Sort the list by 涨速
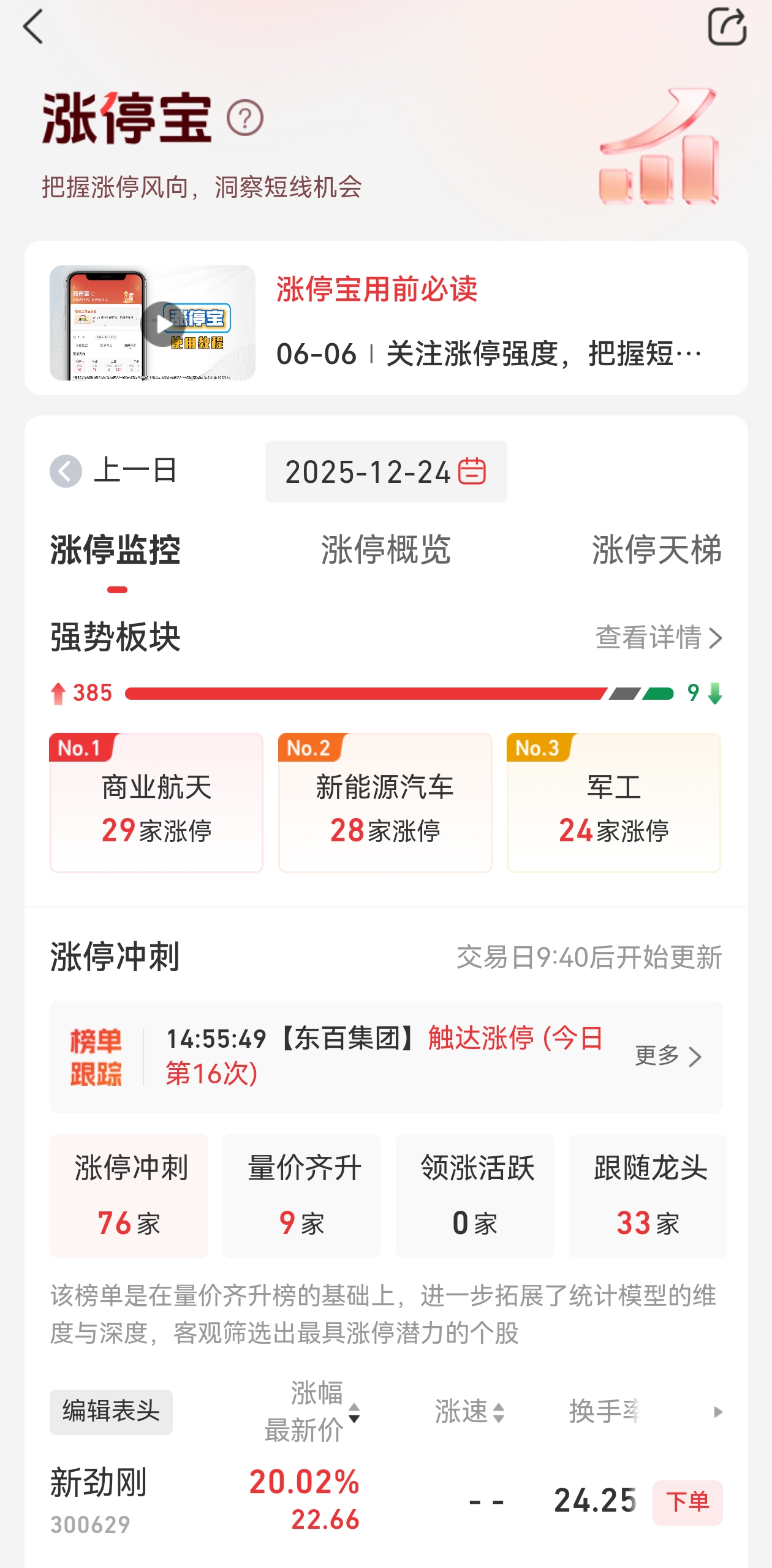This screenshot has height=1568, width=772. point(469,1412)
